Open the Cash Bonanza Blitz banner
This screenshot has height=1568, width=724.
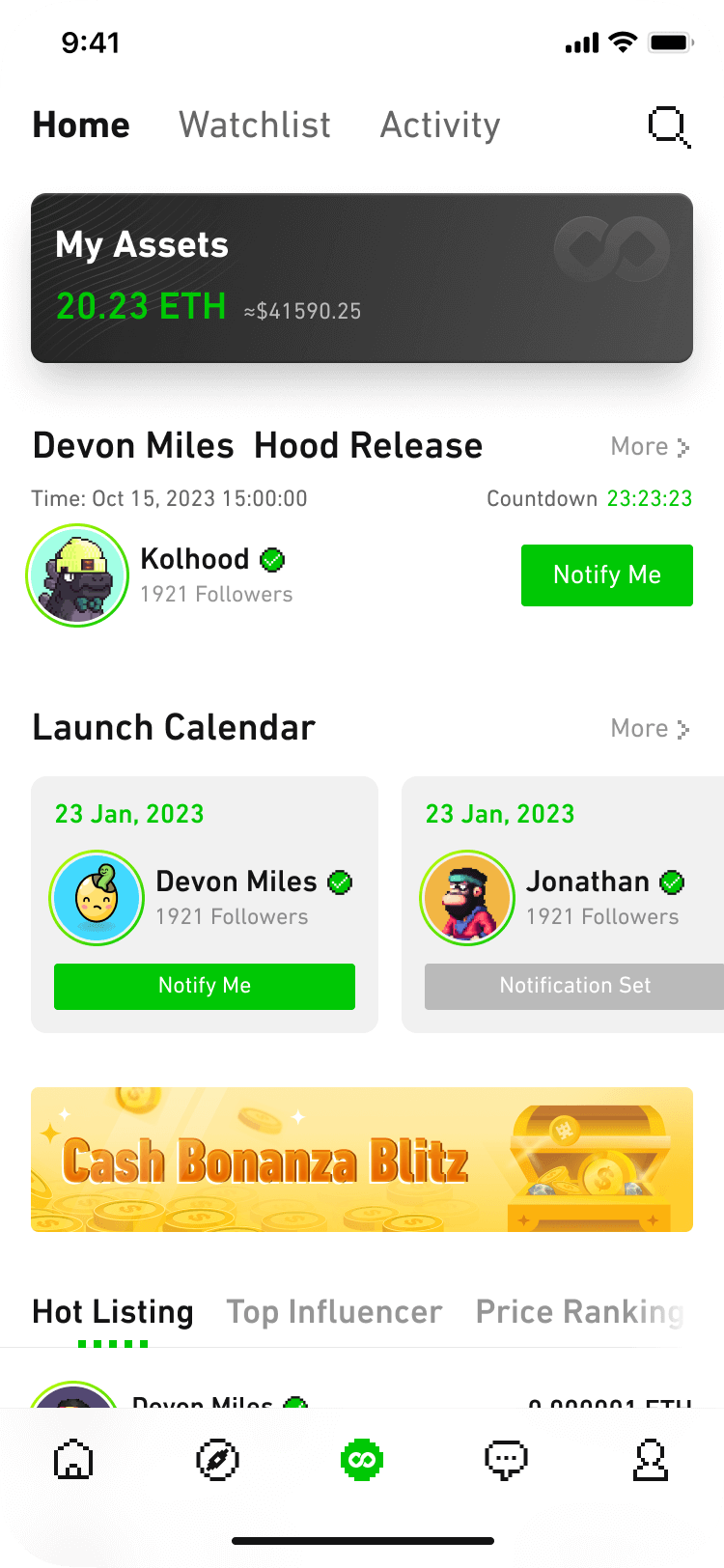tap(361, 1160)
